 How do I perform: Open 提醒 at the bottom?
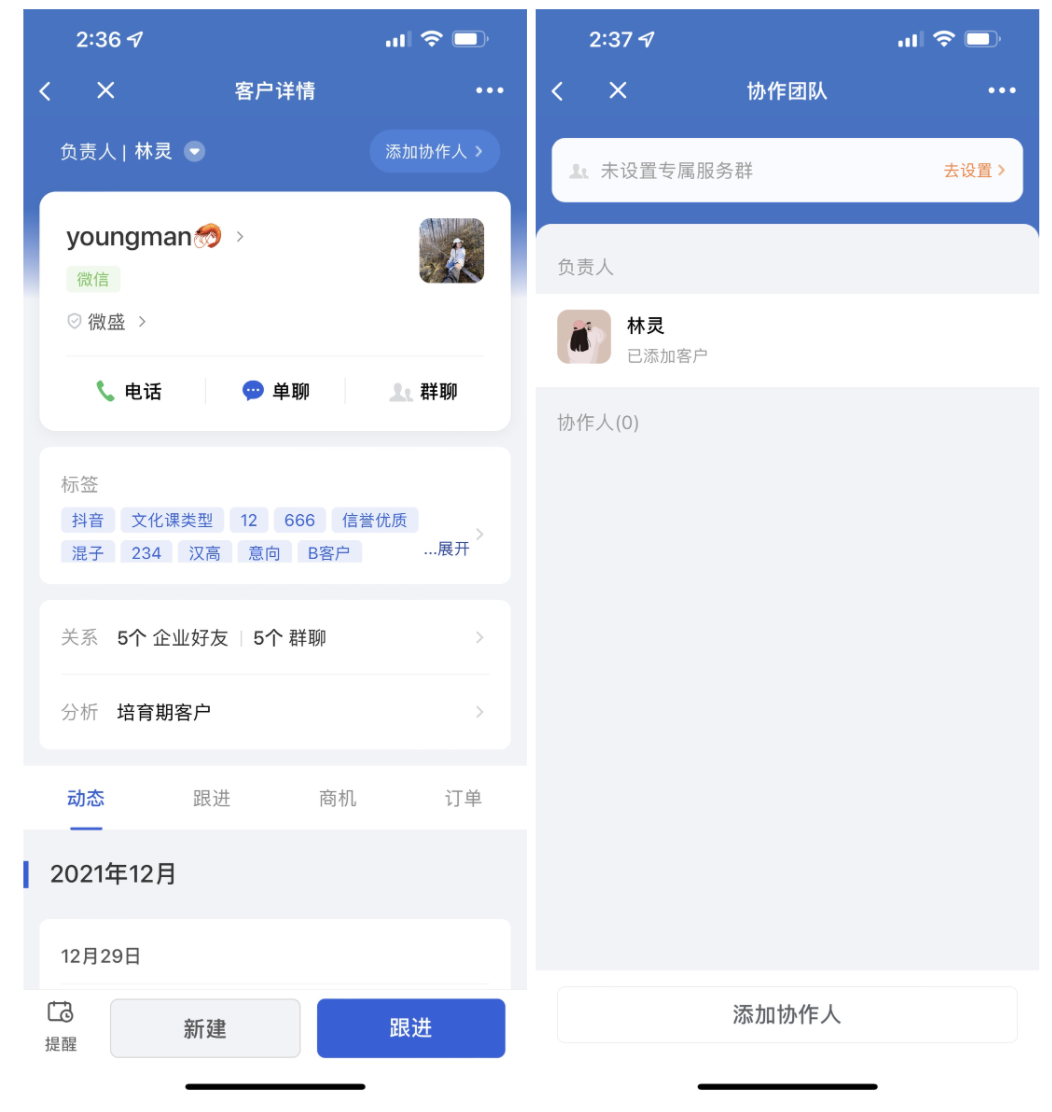pyautogui.click(x=61, y=1026)
